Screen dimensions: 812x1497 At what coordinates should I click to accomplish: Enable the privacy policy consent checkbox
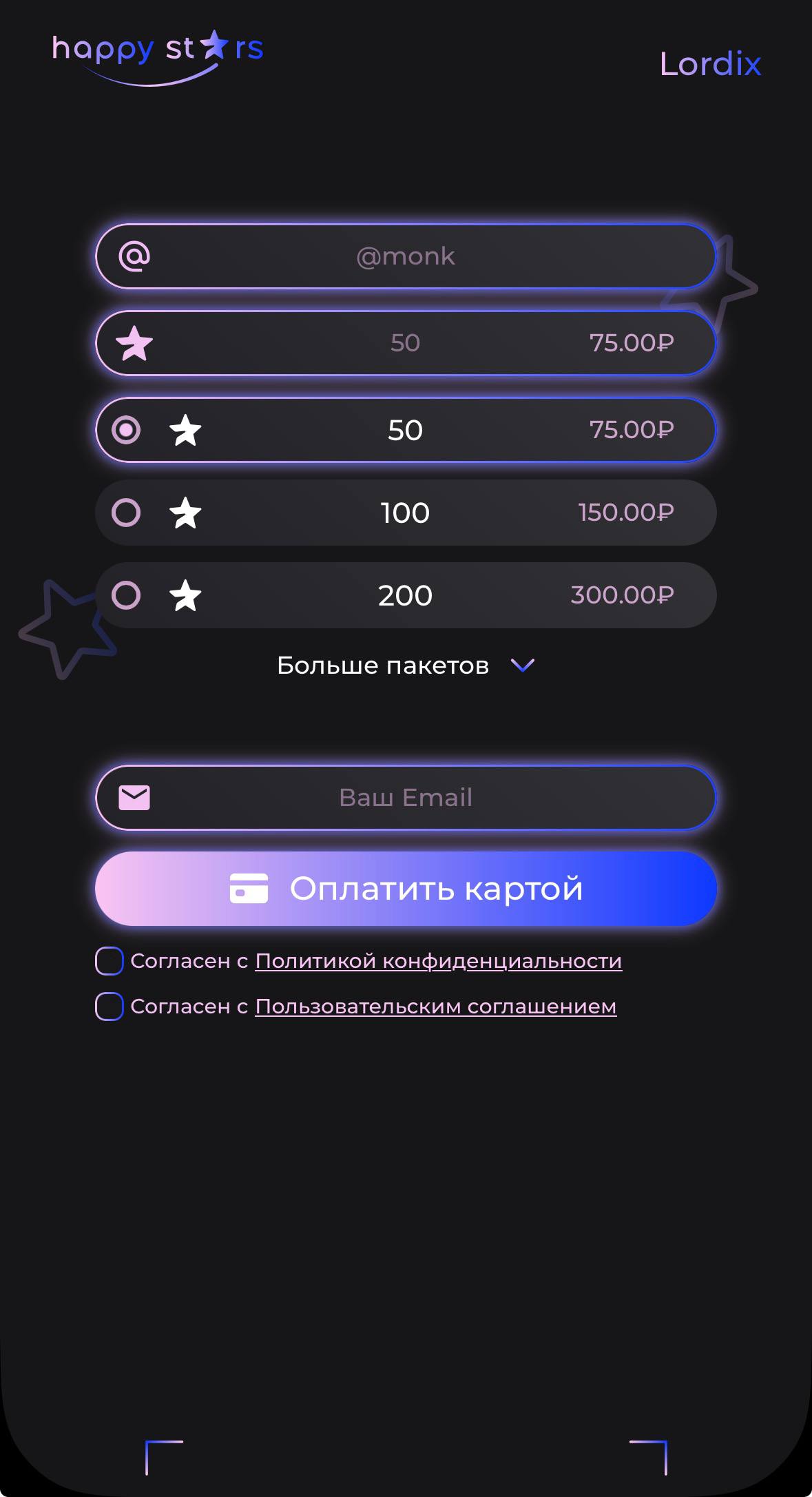coord(109,961)
